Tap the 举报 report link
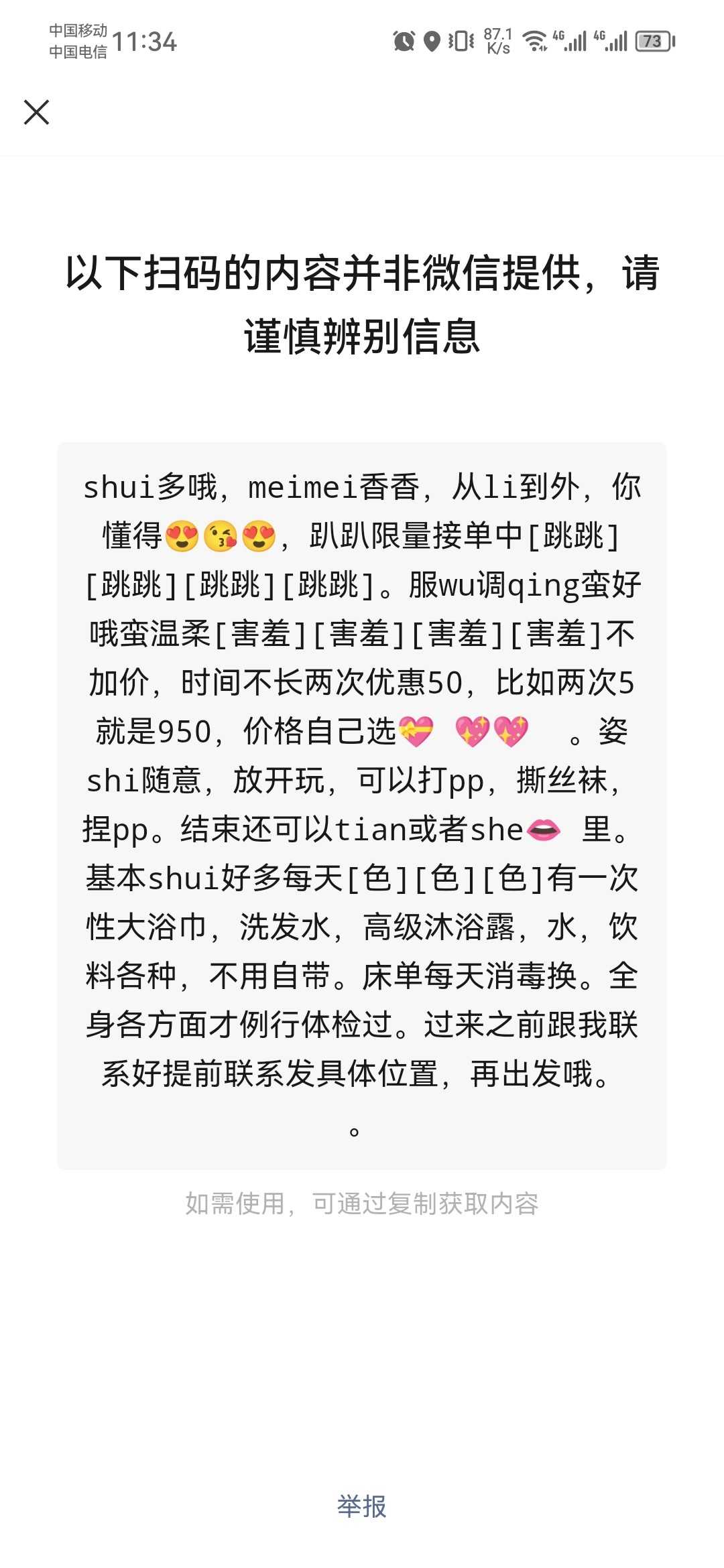 [x=361, y=1506]
